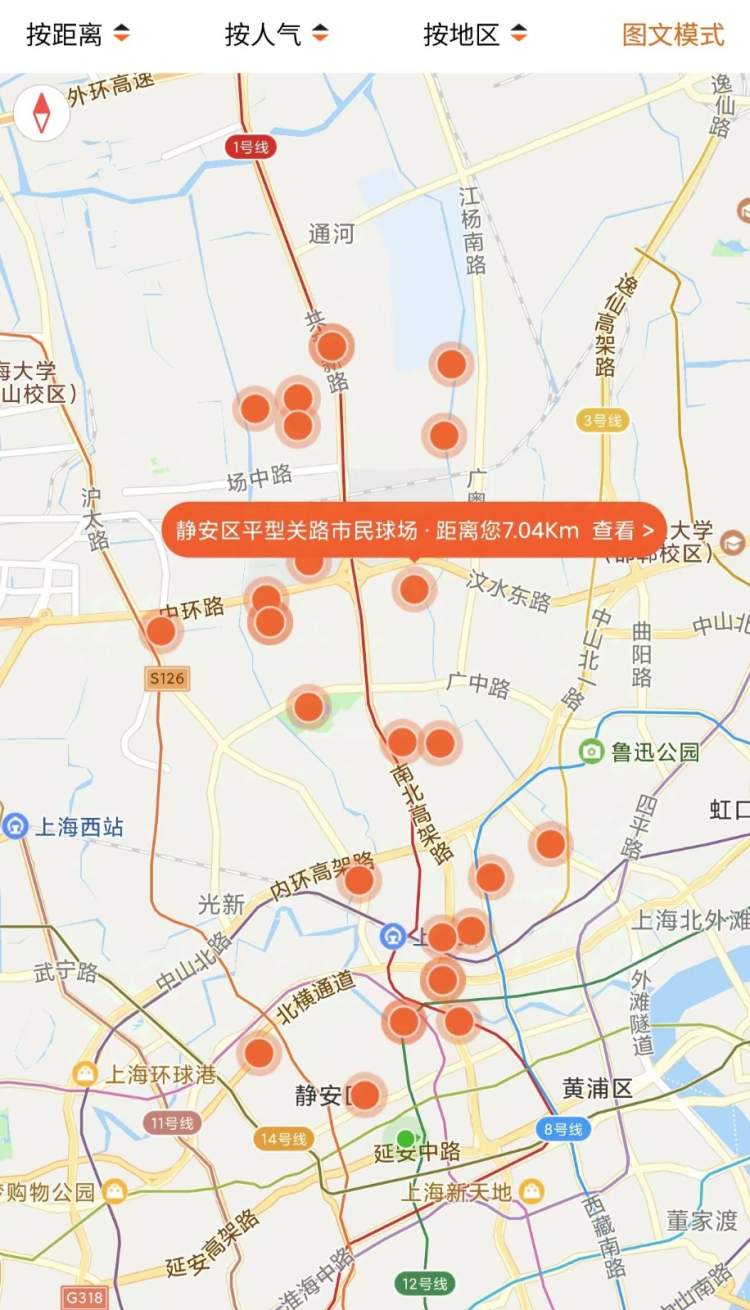Sort venues by popularity (按人气)
Image resolution: width=750 pixels, height=1310 pixels.
[276, 35]
